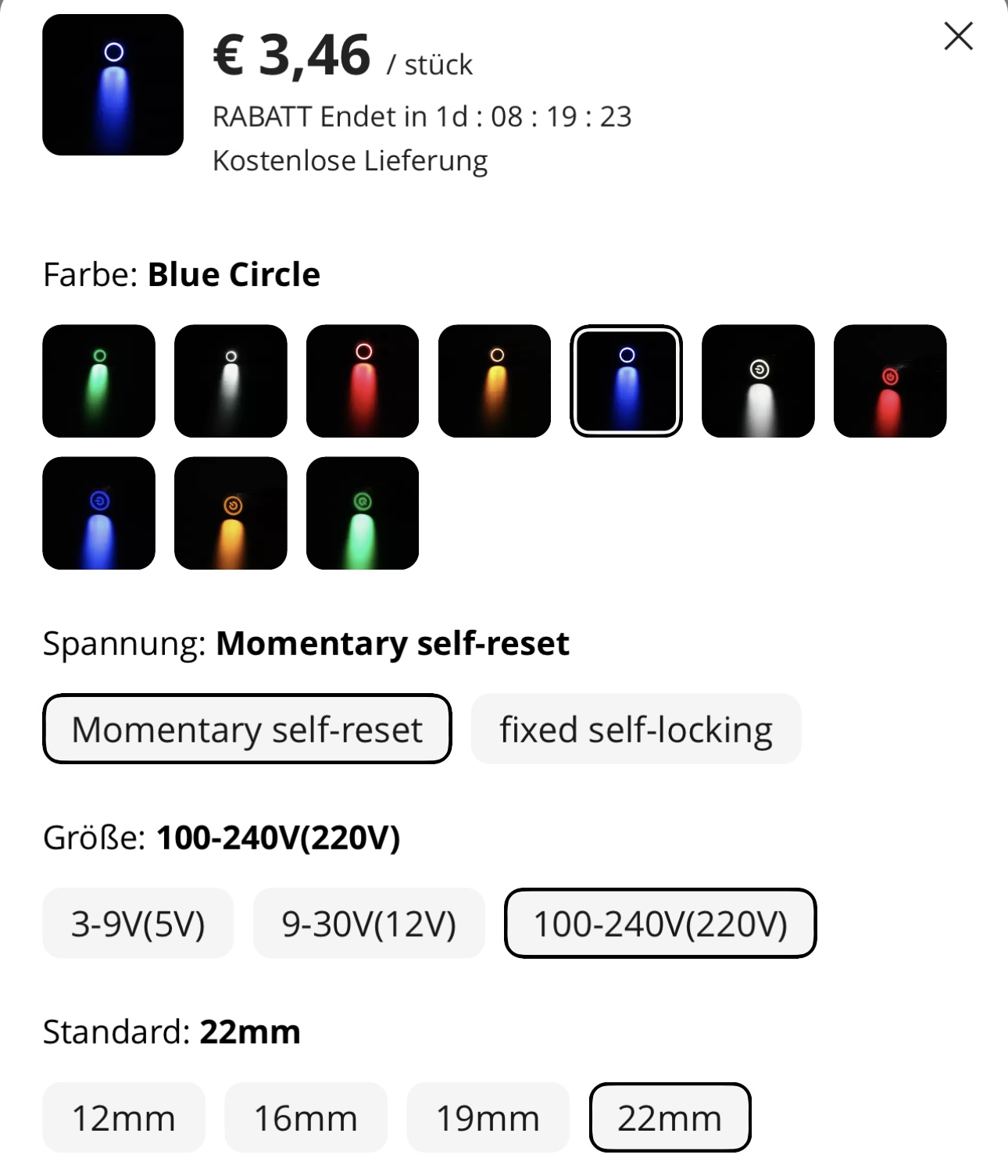Pick the red circle color variant
This screenshot has height=1176, width=1008.
(x=363, y=381)
